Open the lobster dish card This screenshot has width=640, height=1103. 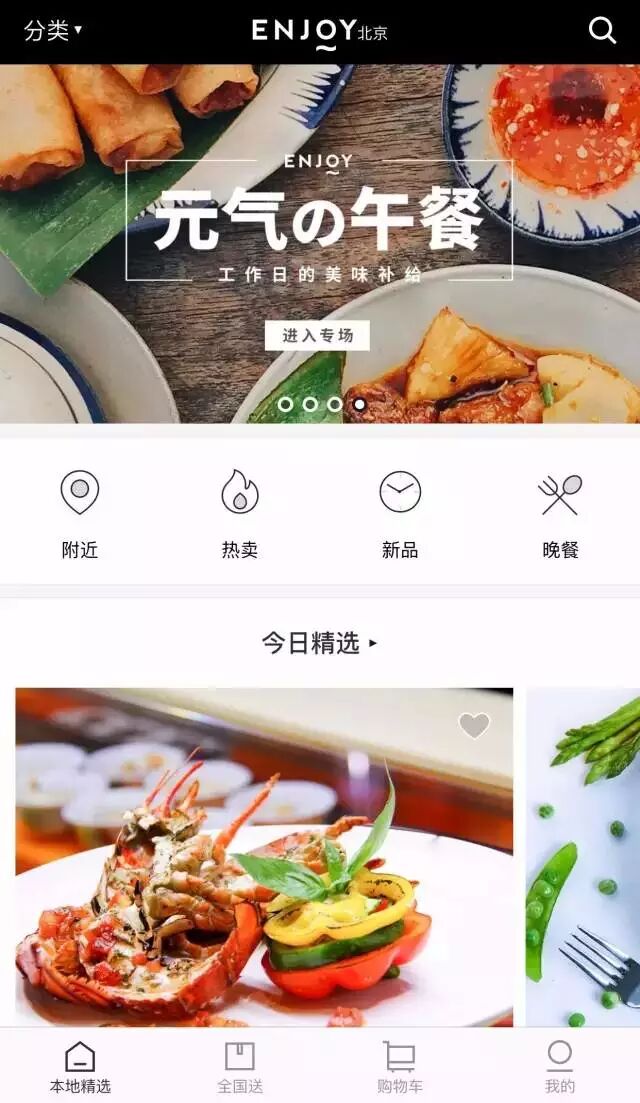coord(264,870)
